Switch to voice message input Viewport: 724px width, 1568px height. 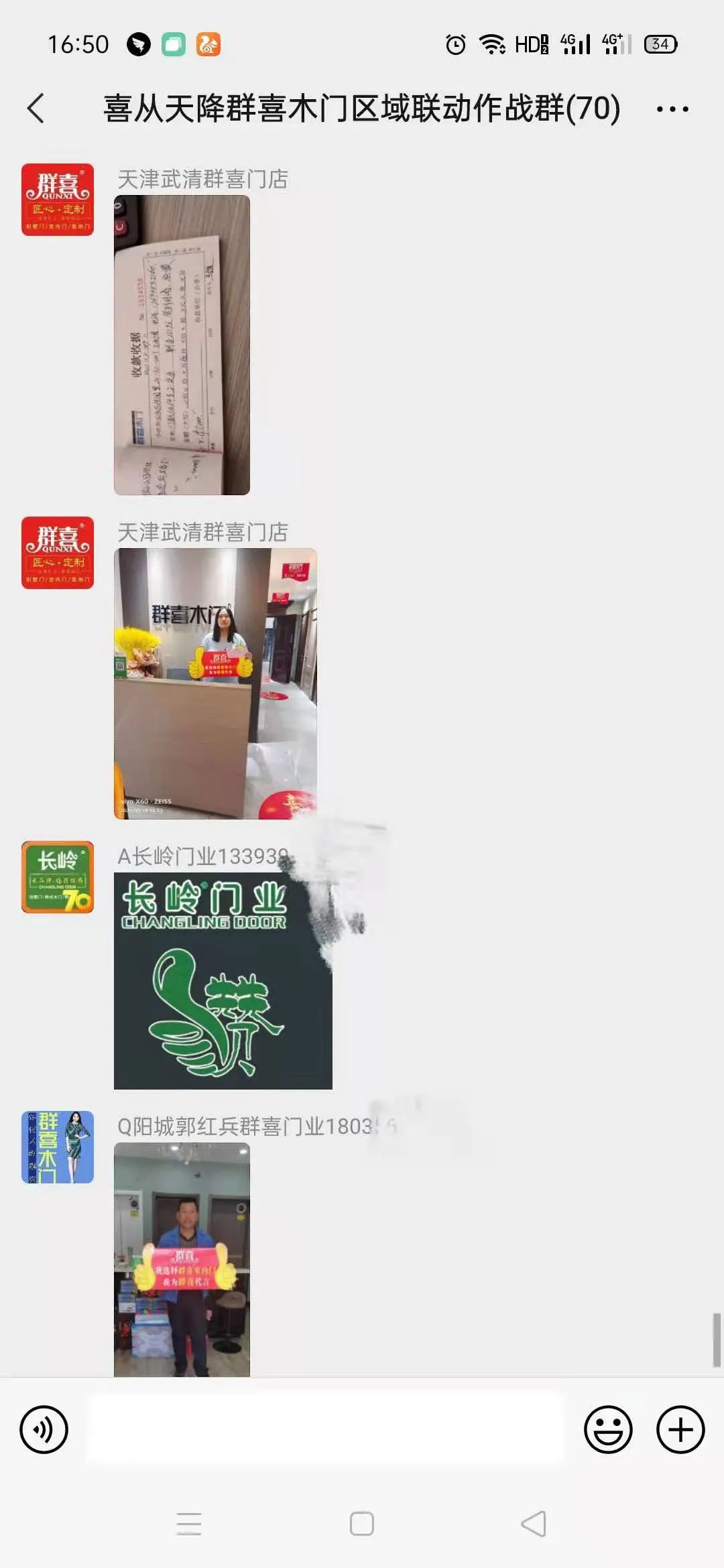44,1429
